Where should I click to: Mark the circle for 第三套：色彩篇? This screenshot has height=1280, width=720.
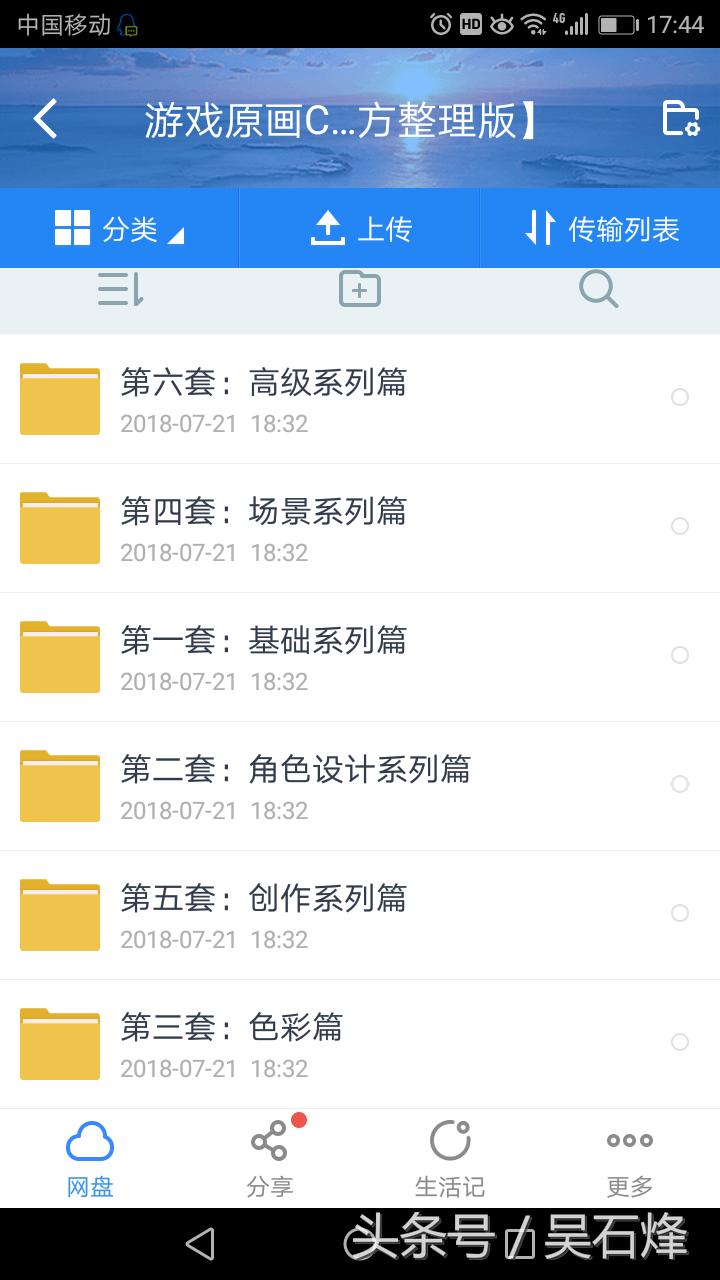click(x=679, y=1043)
